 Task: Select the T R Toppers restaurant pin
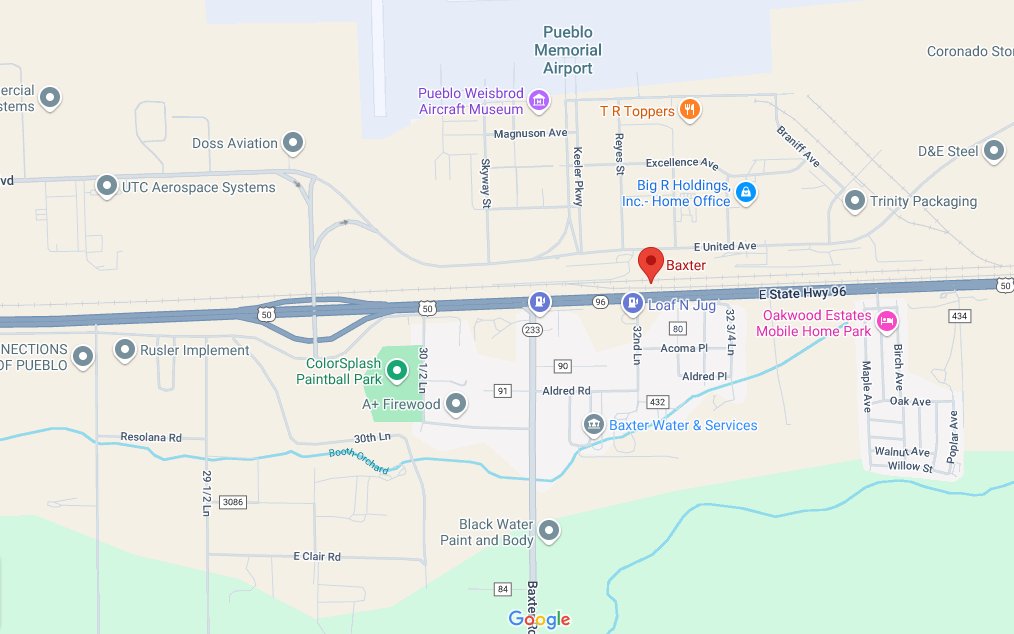689,110
